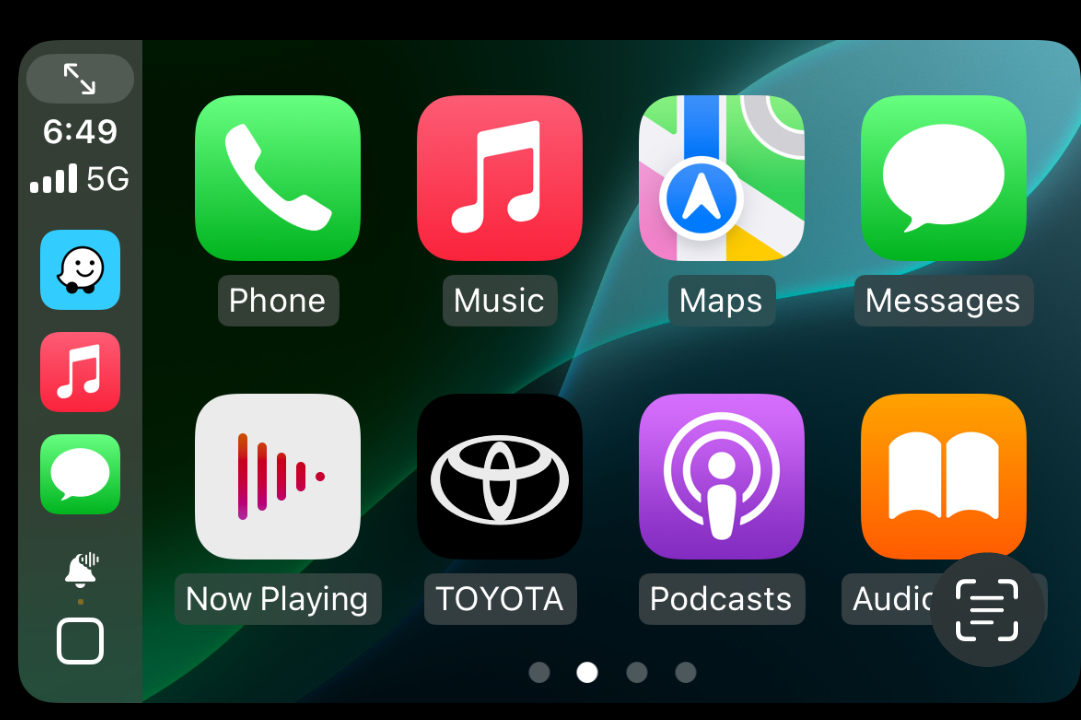Screen dimensions: 1081x720
Task: Open the Now Playing screen
Action: click(277, 476)
